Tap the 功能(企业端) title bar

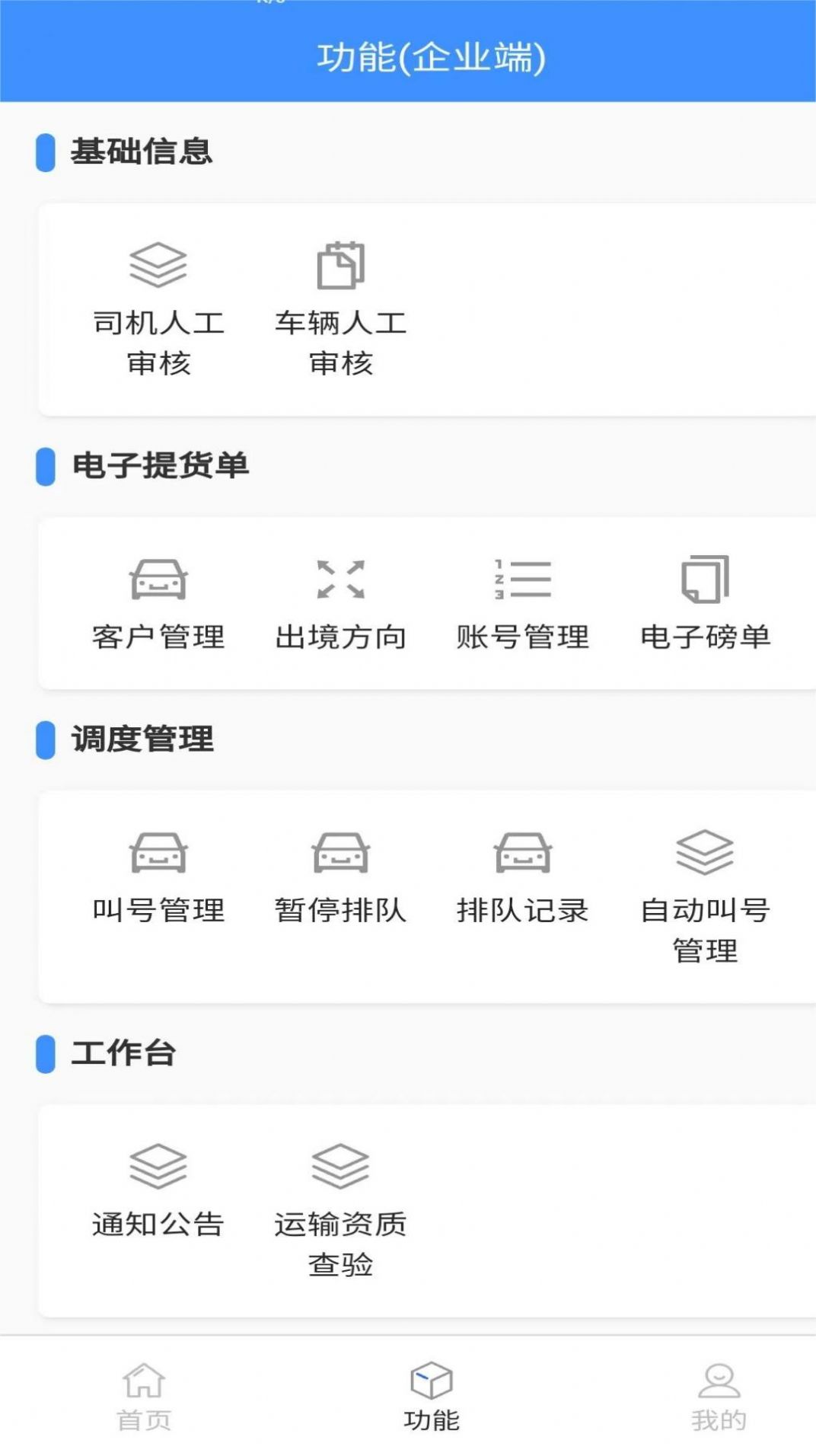click(x=431, y=55)
